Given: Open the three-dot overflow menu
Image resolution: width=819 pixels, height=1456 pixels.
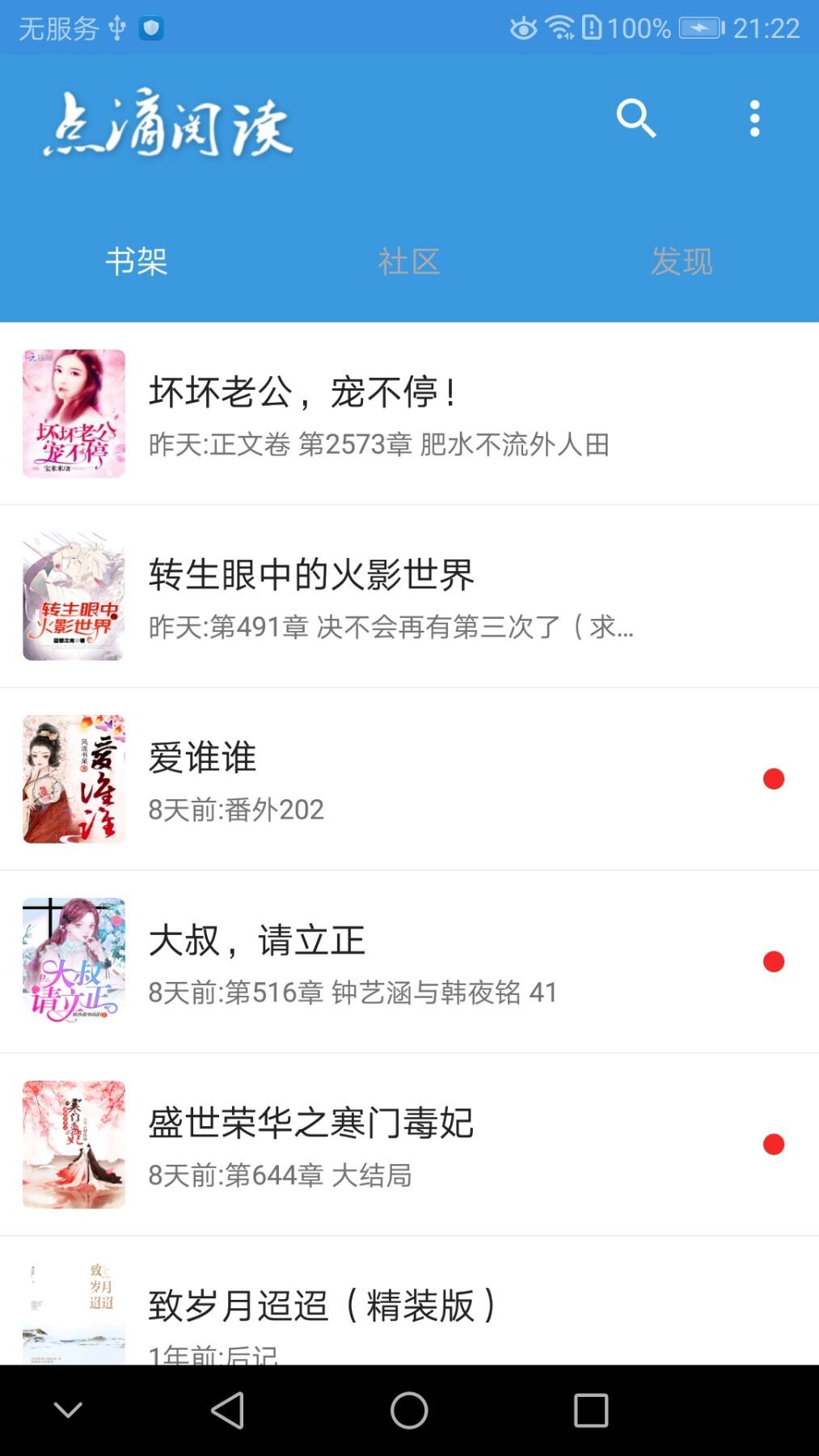Looking at the screenshot, I should [x=755, y=119].
